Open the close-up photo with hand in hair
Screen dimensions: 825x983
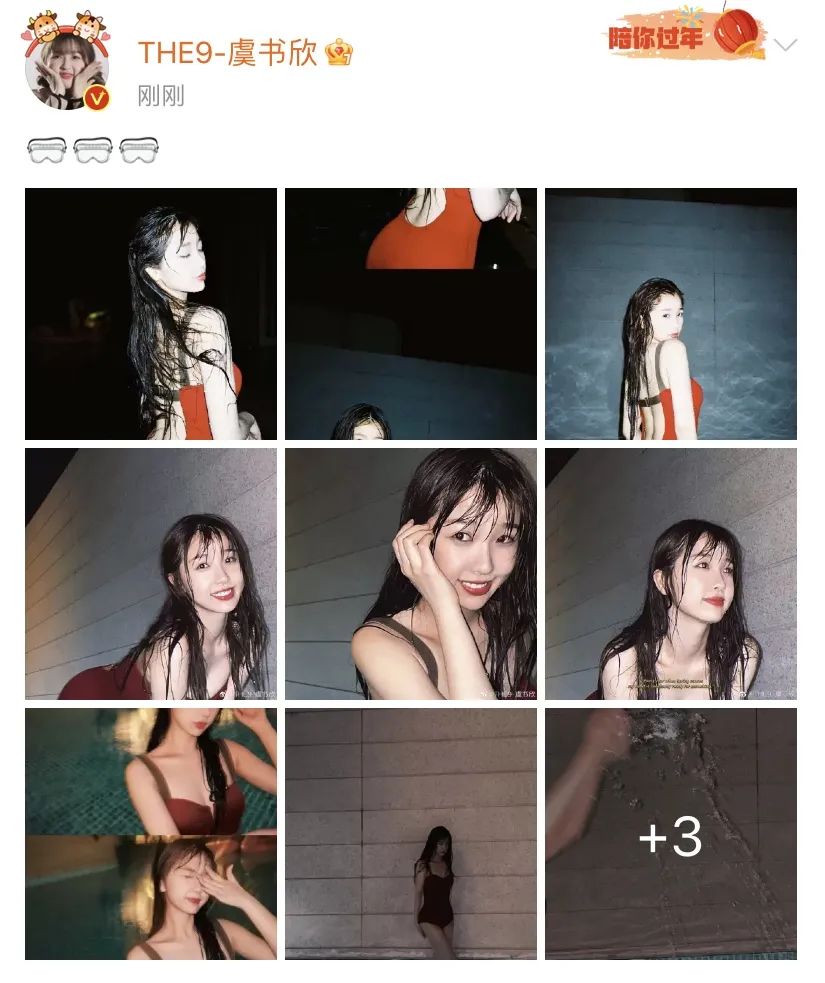click(x=411, y=574)
